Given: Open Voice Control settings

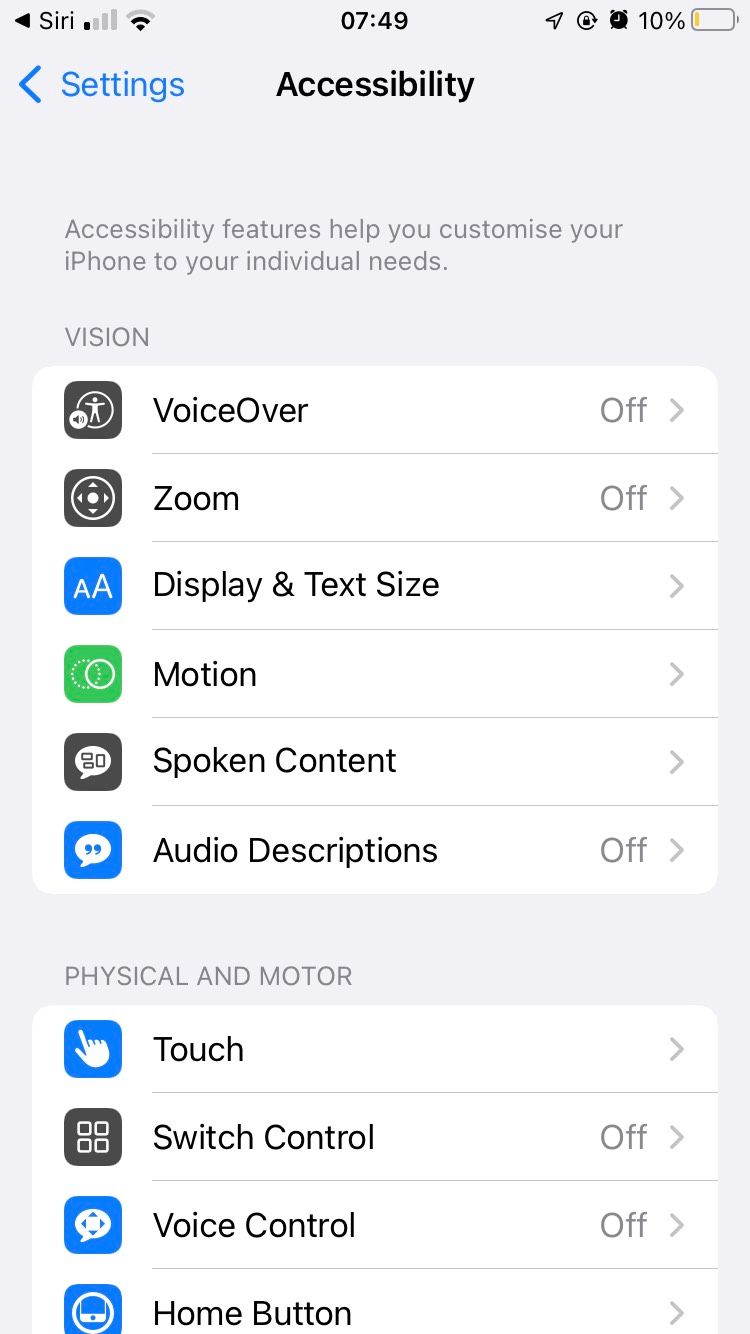Looking at the screenshot, I should tap(400, 1225).
